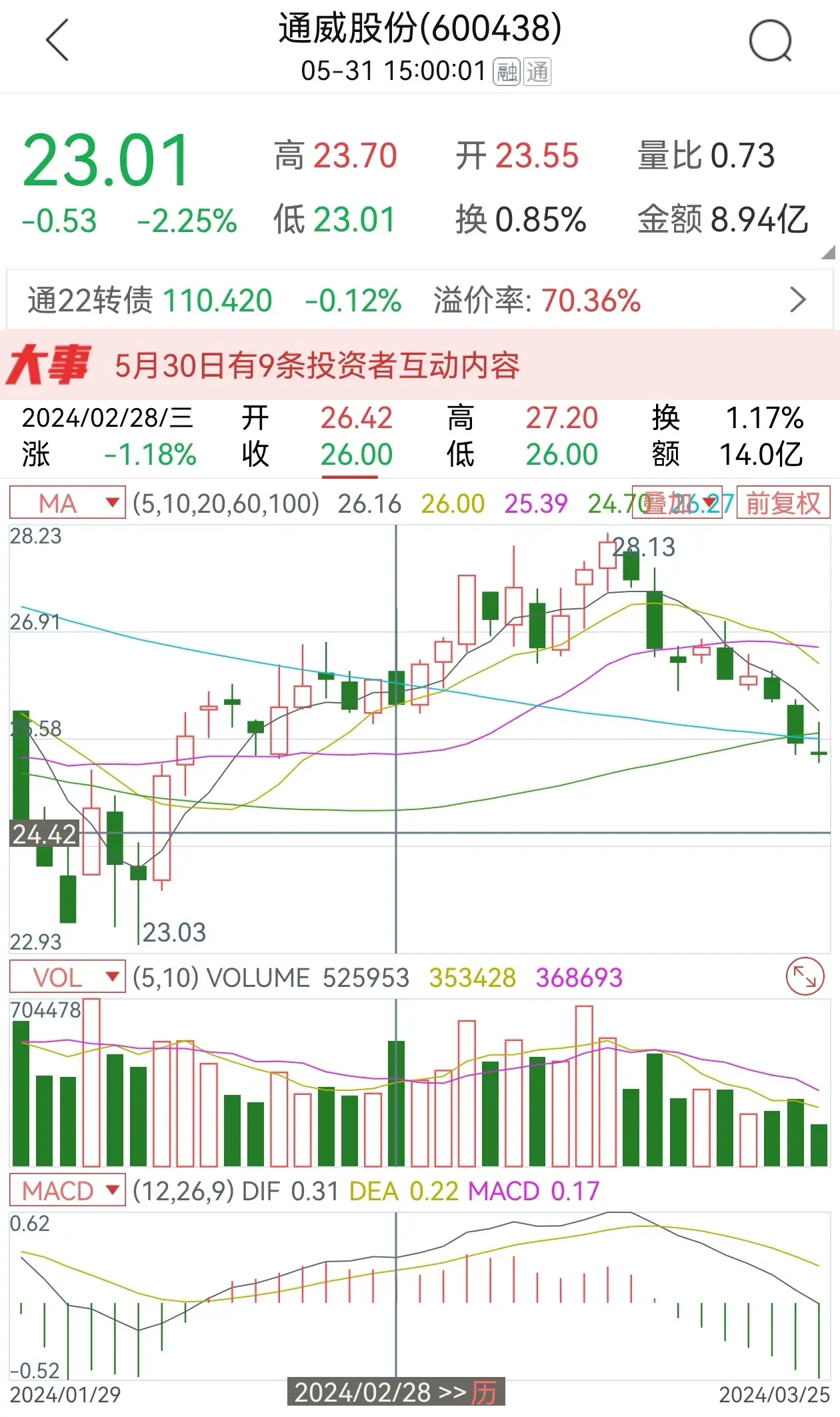This screenshot has height=1417, width=840.
Task: Expand the quote details corner triangle
Action: [828, 252]
